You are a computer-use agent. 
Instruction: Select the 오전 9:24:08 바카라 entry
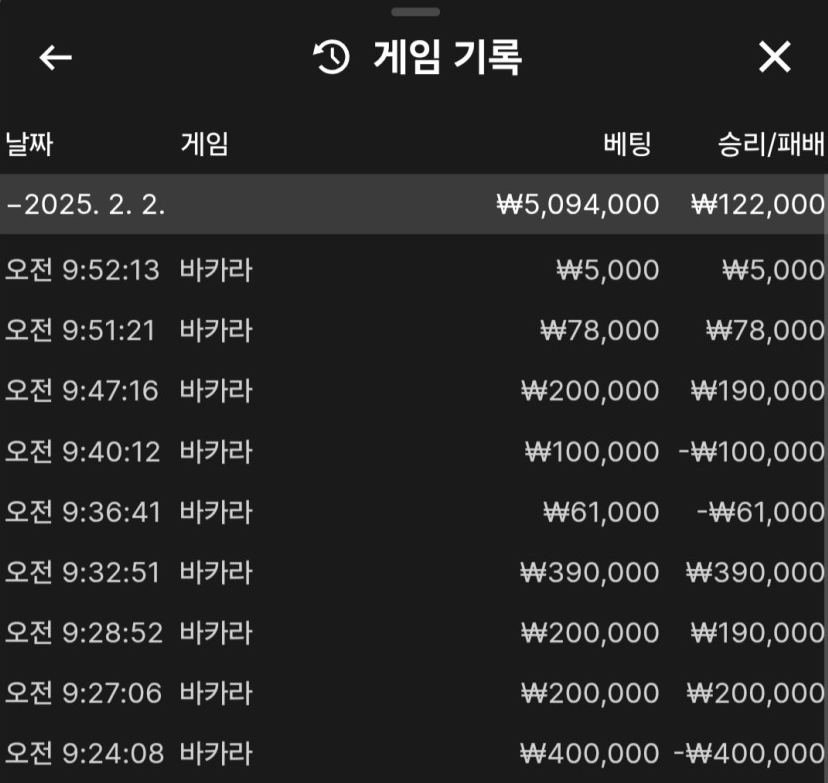[x=414, y=752]
